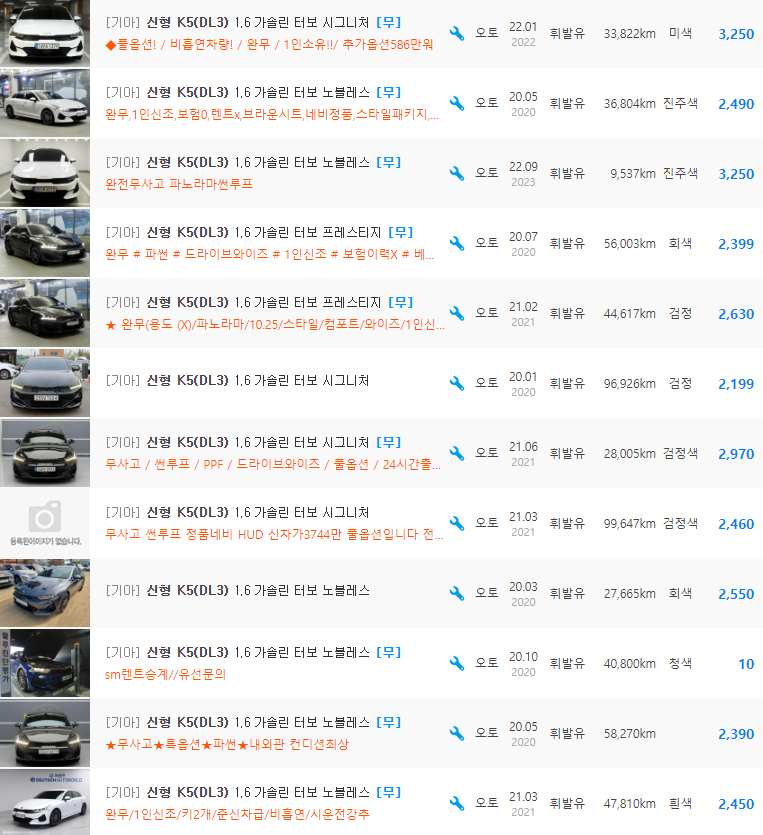The width and height of the screenshot is (763, 835).
Task: Select the wrench icon on the 27,665km 노블레스 row
Action: pos(458,592)
